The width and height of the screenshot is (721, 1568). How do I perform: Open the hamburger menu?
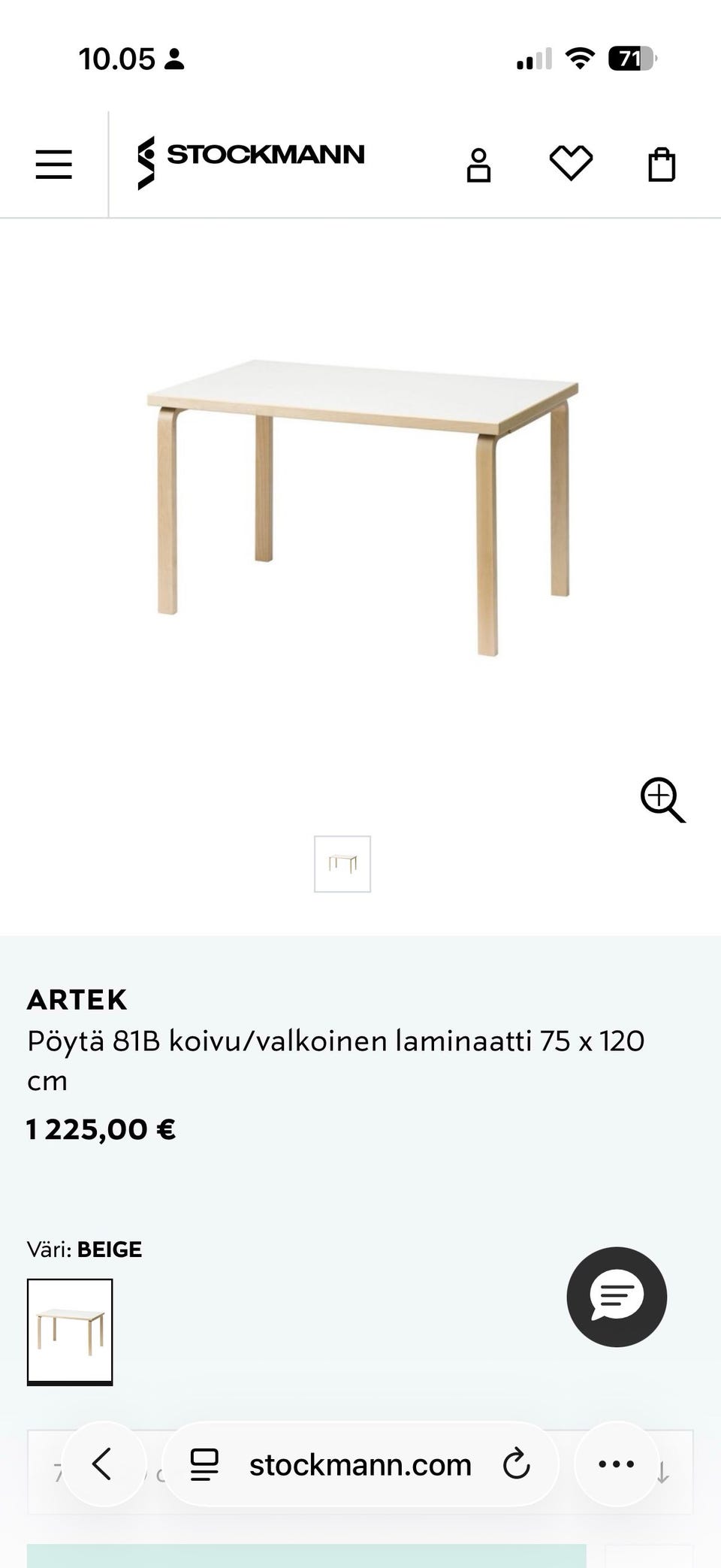[54, 164]
